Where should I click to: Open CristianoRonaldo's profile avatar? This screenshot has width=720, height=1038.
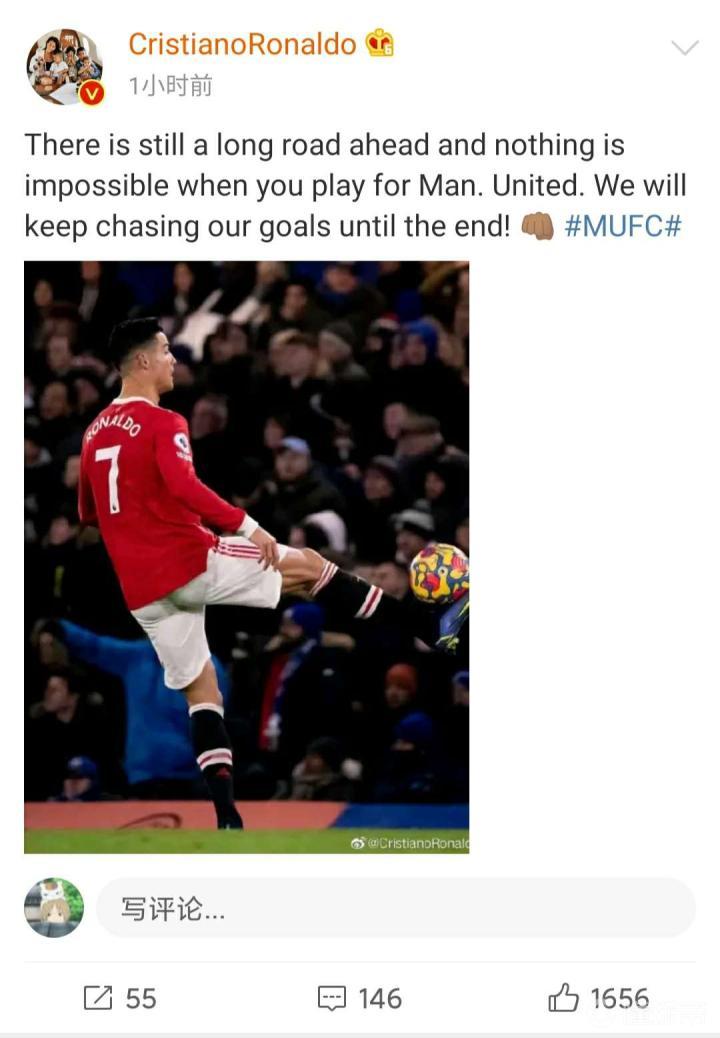64,66
